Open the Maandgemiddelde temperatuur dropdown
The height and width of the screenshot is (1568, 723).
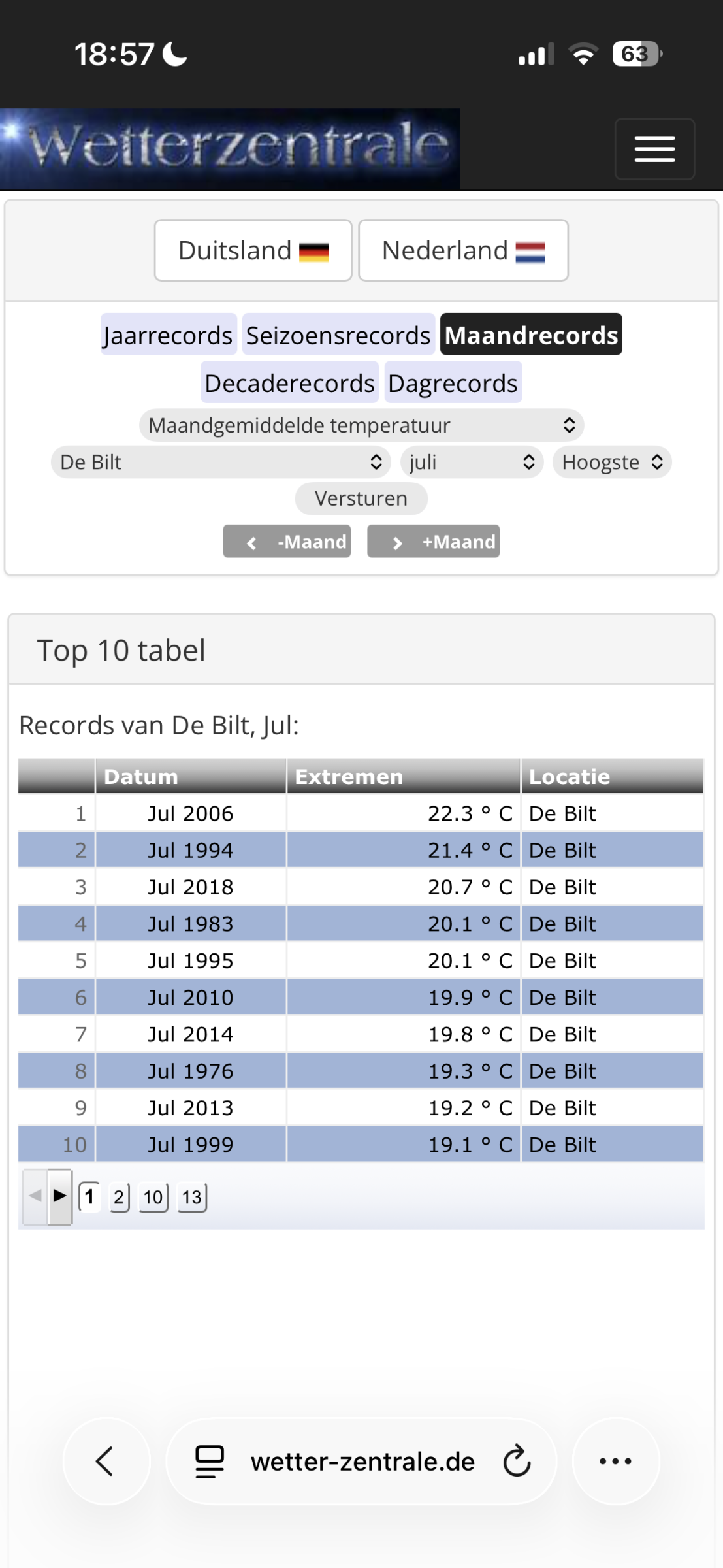[361, 425]
